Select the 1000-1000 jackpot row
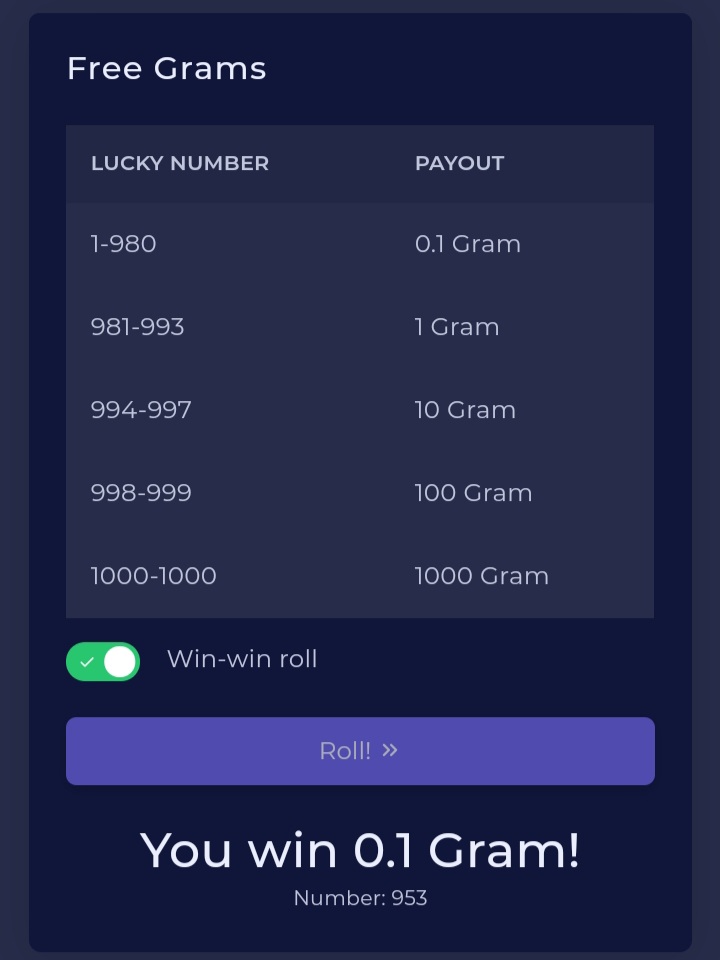Viewport: 720px width, 960px height. click(x=153, y=576)
